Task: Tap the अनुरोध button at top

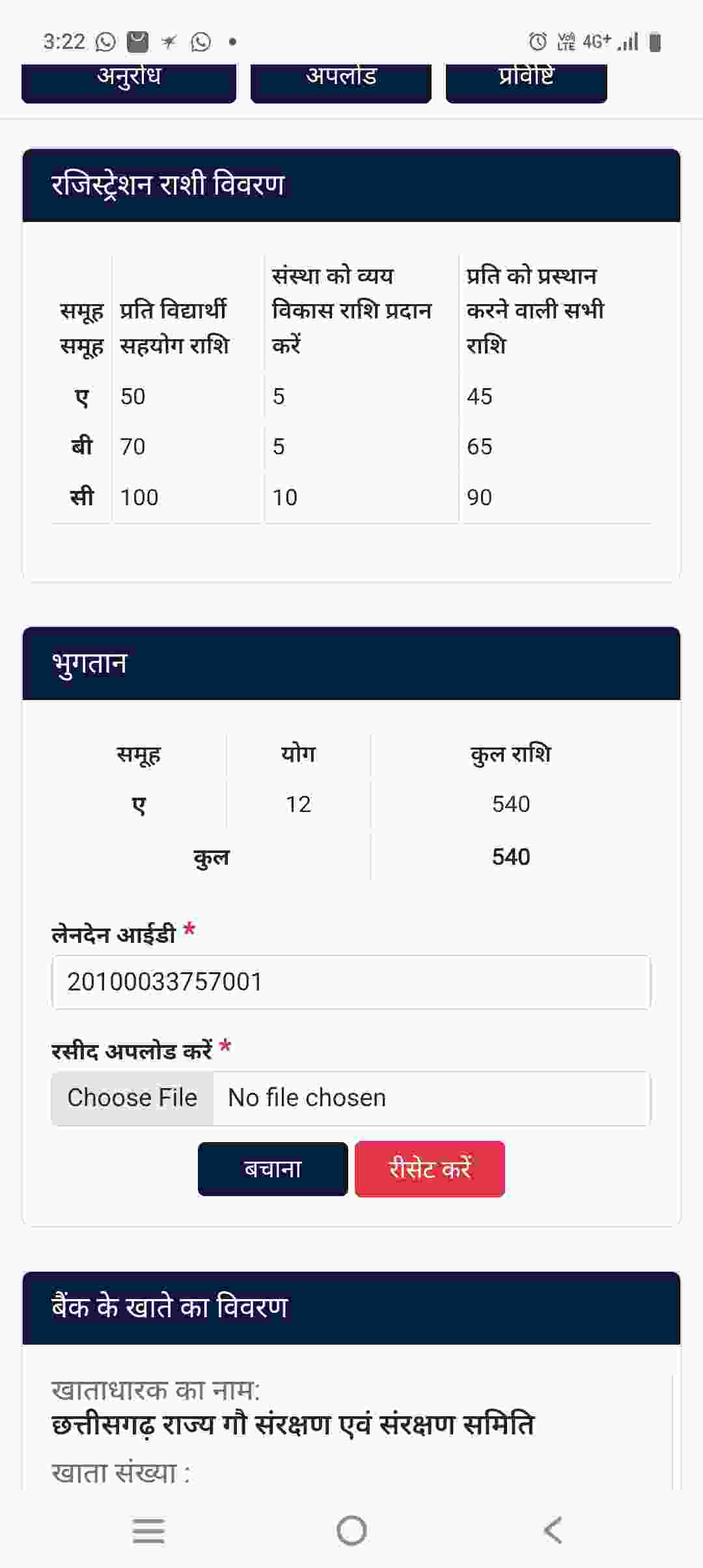Action: pos(129,82)
